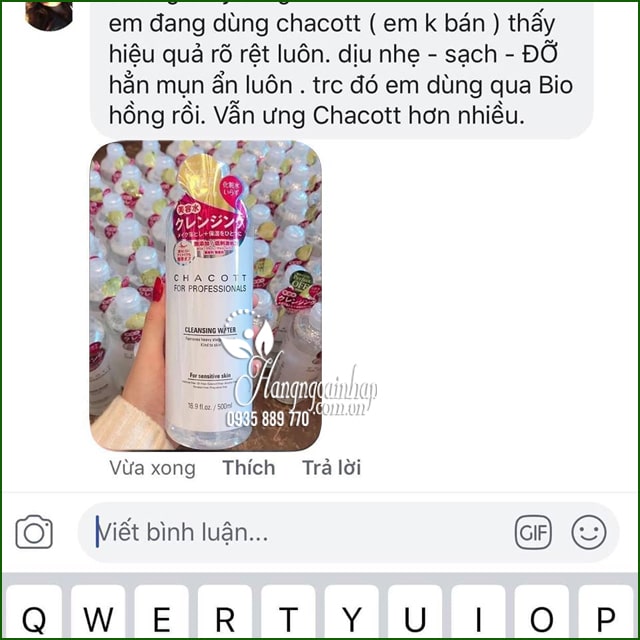Image resolution: width=640 pixels, height=640 pixels.
Task: Reply to the comment via Trả lời
Action: coord(331,468)
